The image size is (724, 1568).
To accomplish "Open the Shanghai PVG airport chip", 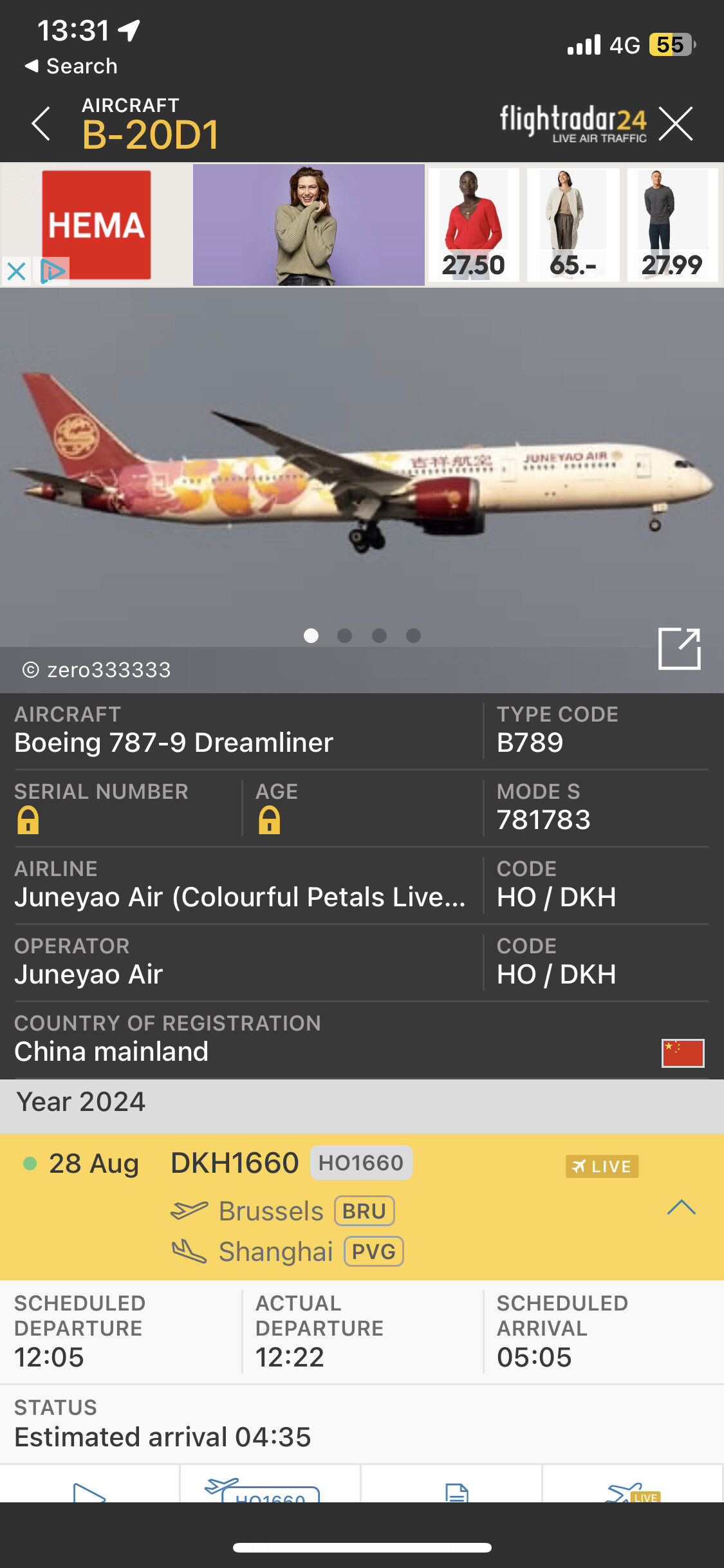I will point(374,1251).
